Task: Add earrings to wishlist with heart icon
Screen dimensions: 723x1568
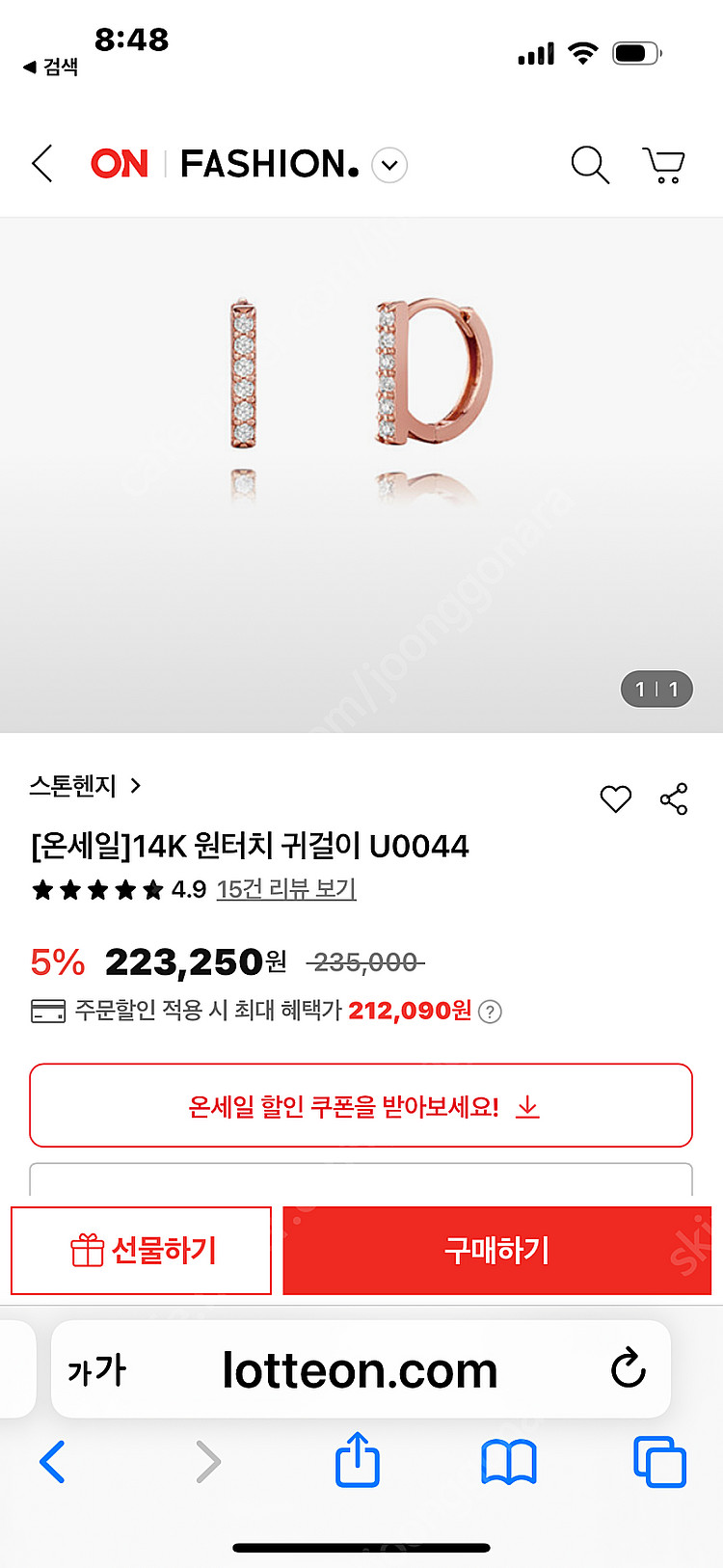Action: [615, 798]
